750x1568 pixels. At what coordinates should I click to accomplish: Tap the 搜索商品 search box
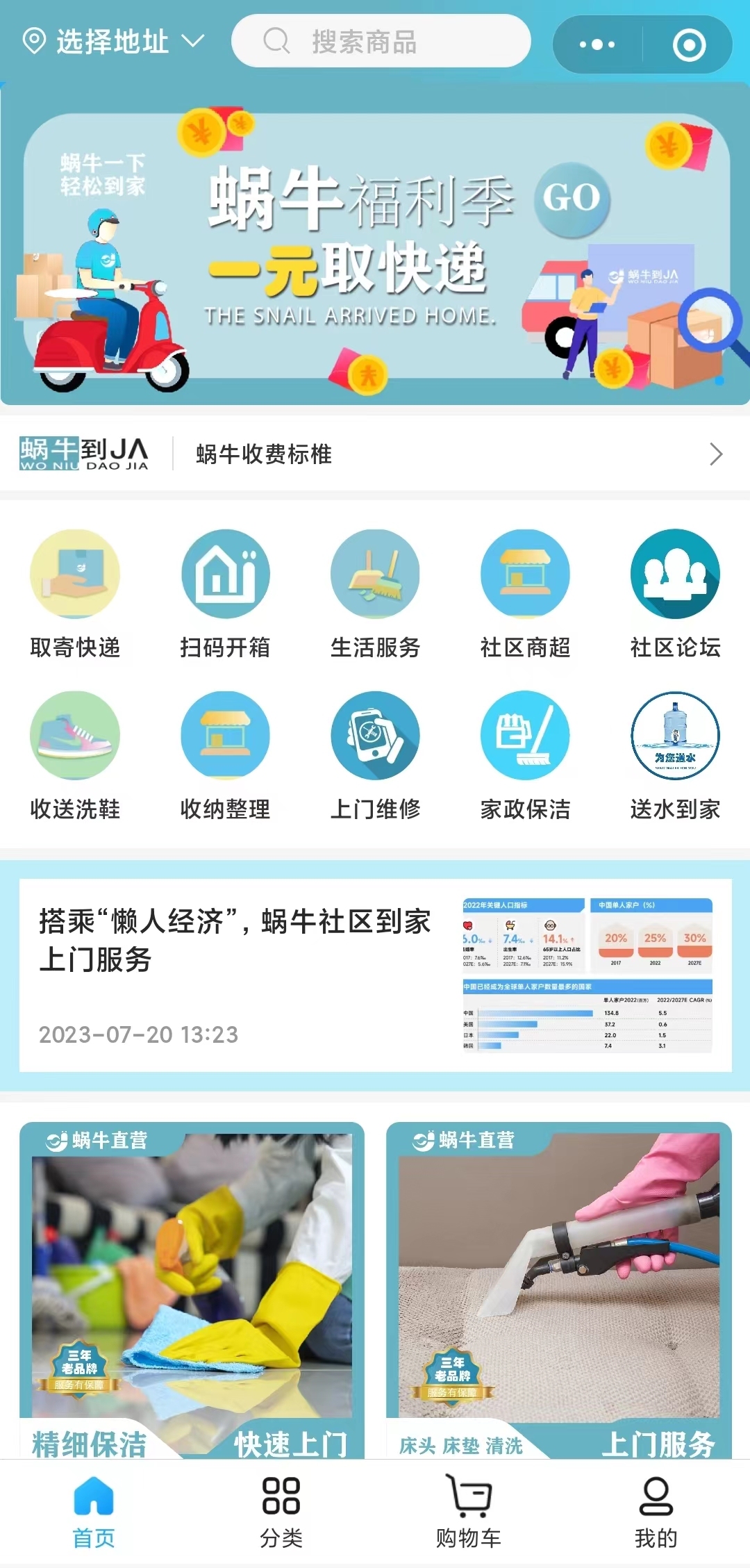coord(381,42)
